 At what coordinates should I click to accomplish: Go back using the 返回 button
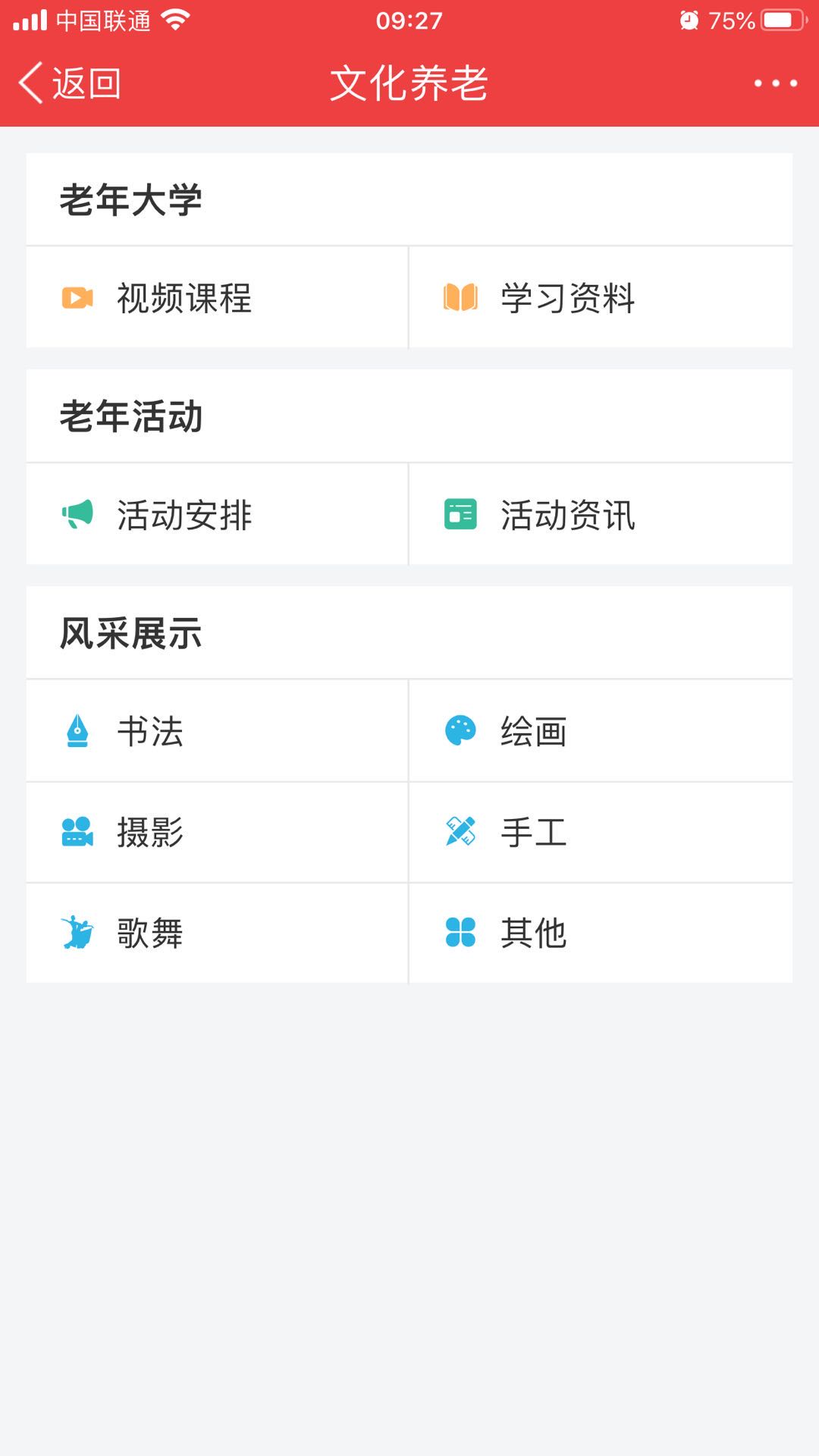pyautogui.click(x=70, y=83)
